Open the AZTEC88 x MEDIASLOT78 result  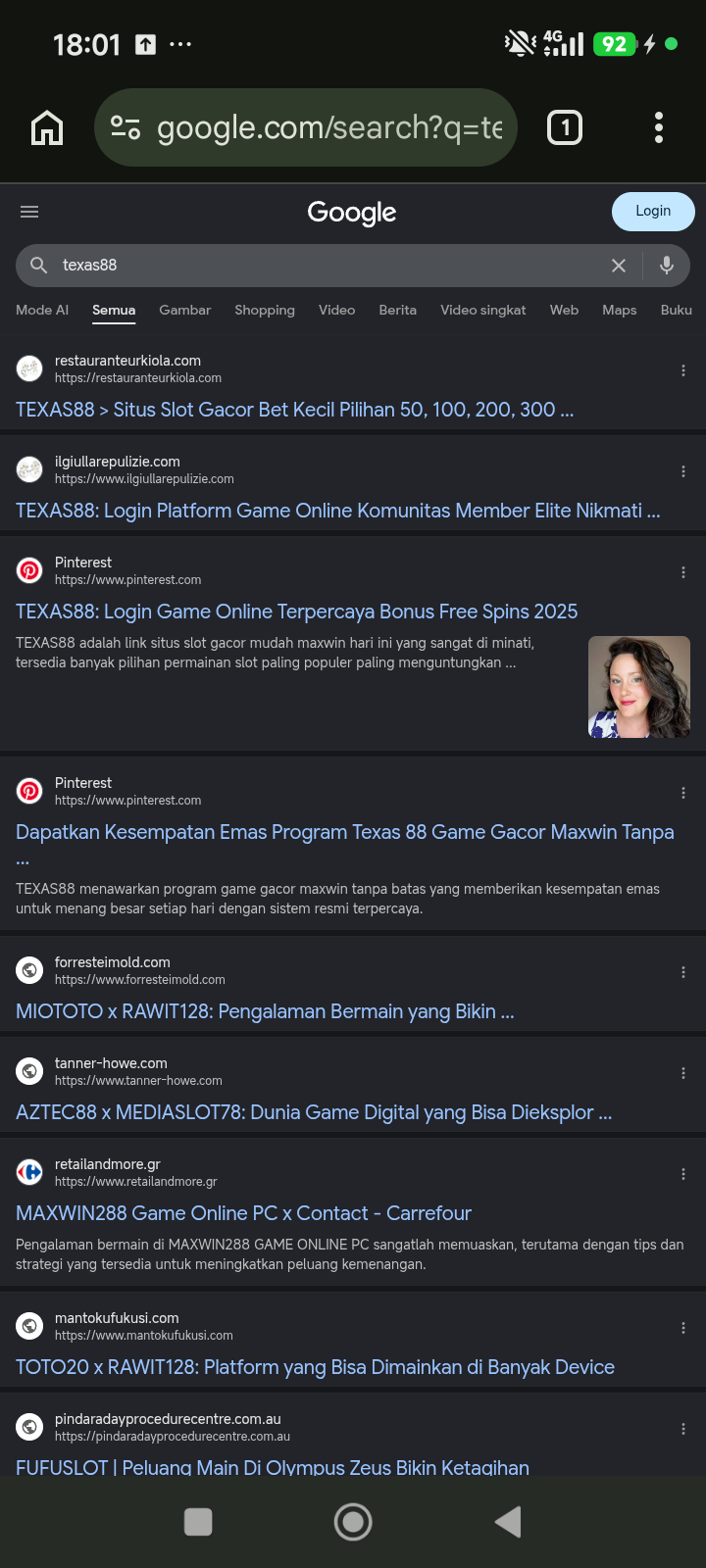pos(314,1112)
